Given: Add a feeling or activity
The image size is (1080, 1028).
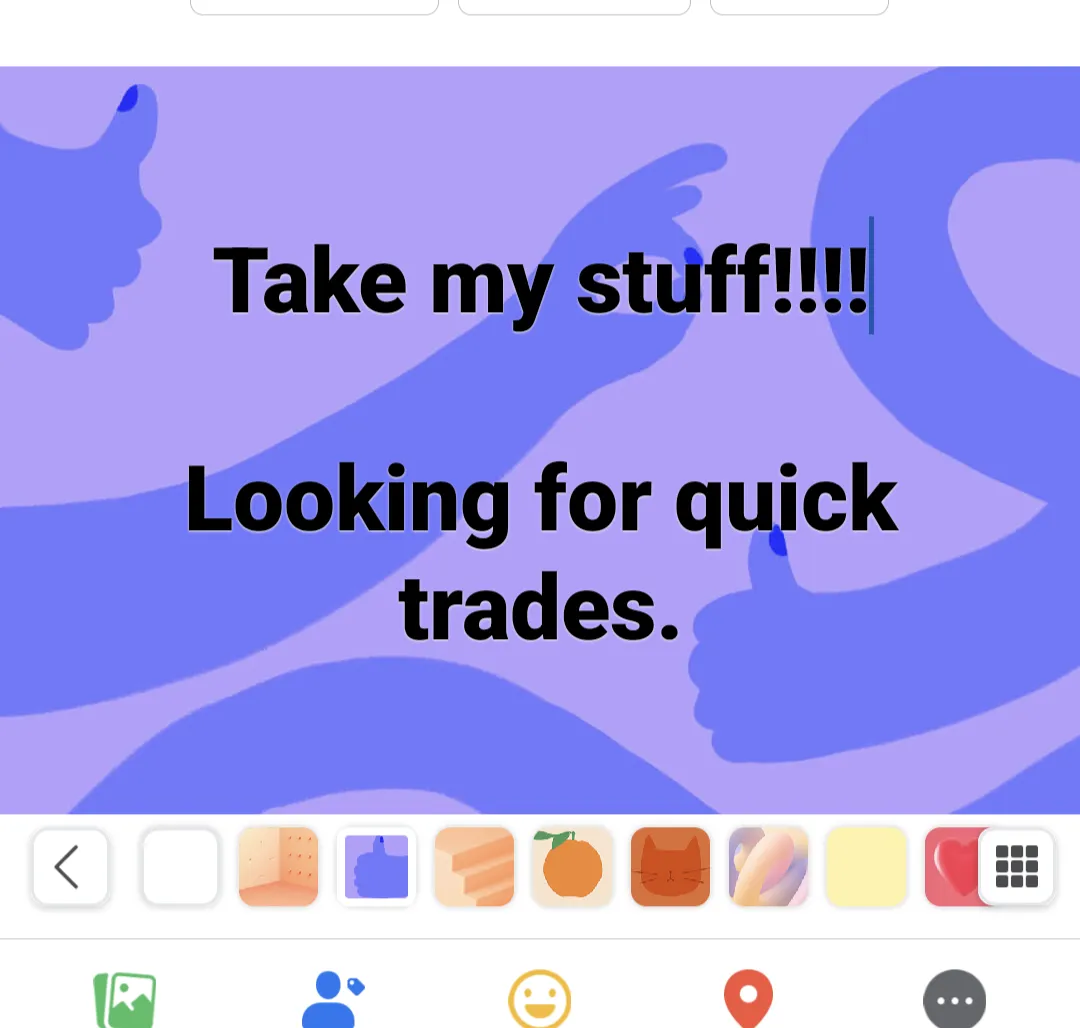Looking at the screenshot, I should 540,1000.
